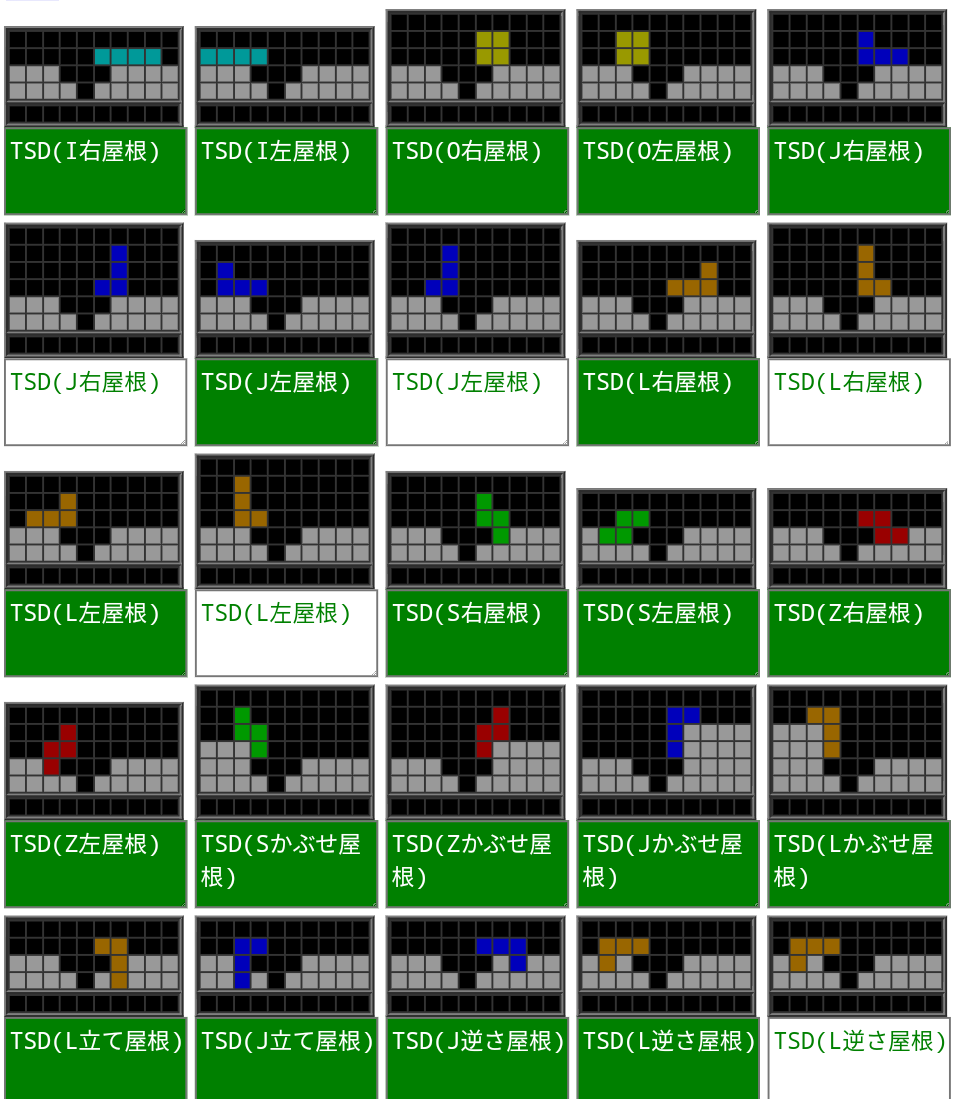The height and width of the screenshot is (1099, 954).
Task: Toggle the TSD(Lかぶせ屋根) pattern
Action: pyautogui.click(x=859, y=864)
